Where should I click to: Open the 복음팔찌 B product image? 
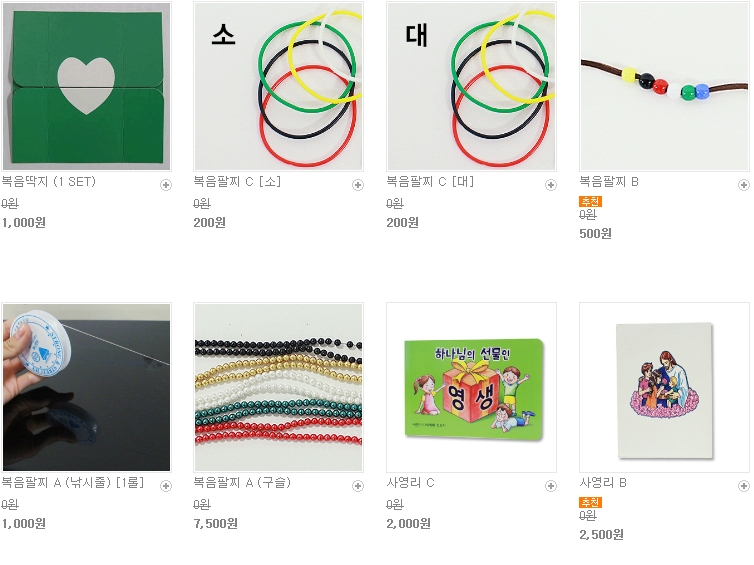pos(665,86)
